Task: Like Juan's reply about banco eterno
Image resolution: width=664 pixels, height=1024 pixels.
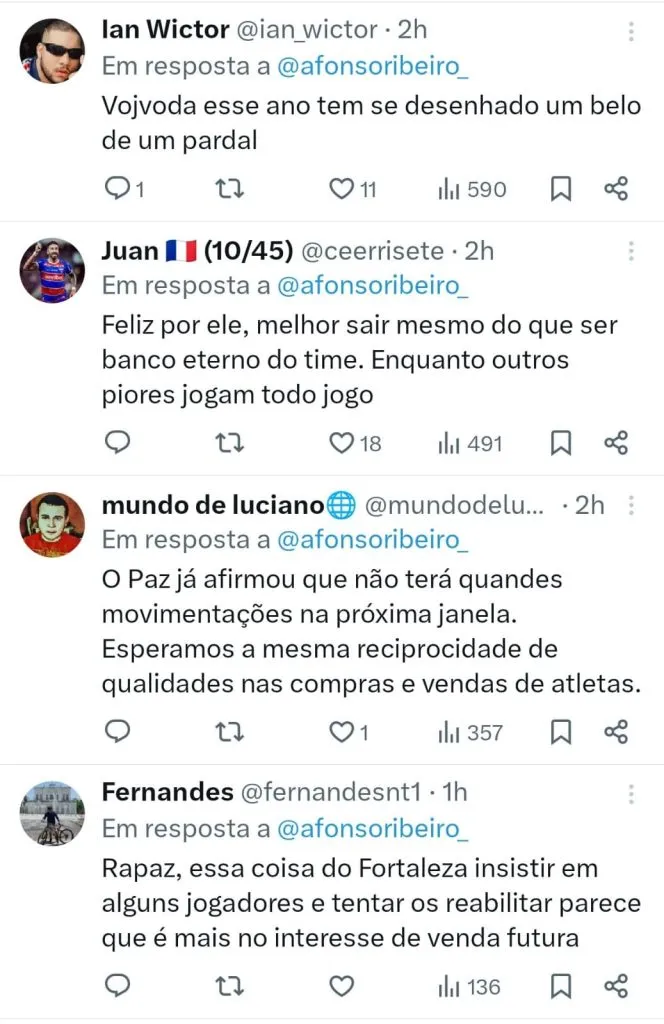Action: 343,443
